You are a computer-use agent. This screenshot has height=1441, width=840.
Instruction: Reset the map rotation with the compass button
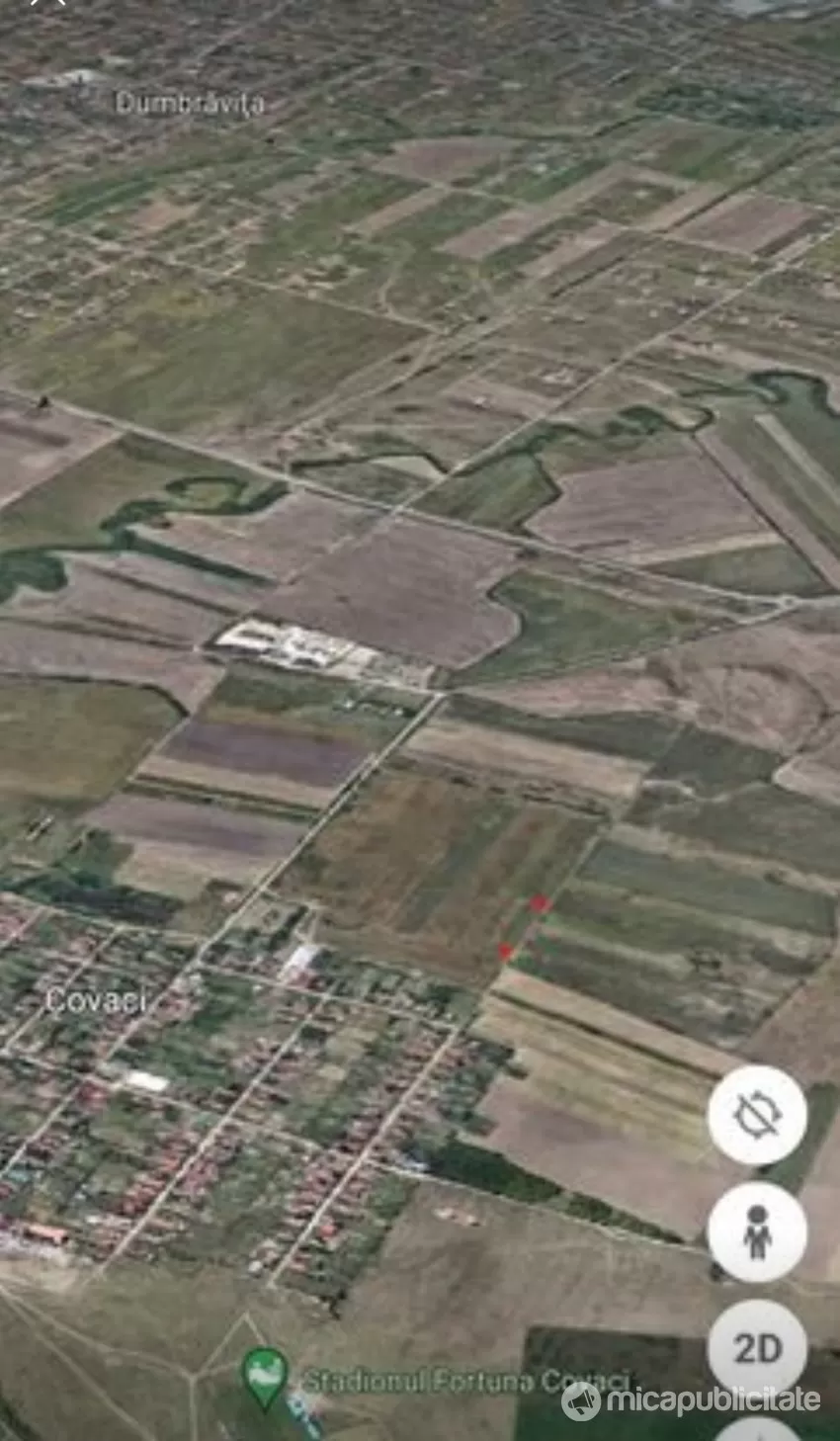[x=757, y=1116]
